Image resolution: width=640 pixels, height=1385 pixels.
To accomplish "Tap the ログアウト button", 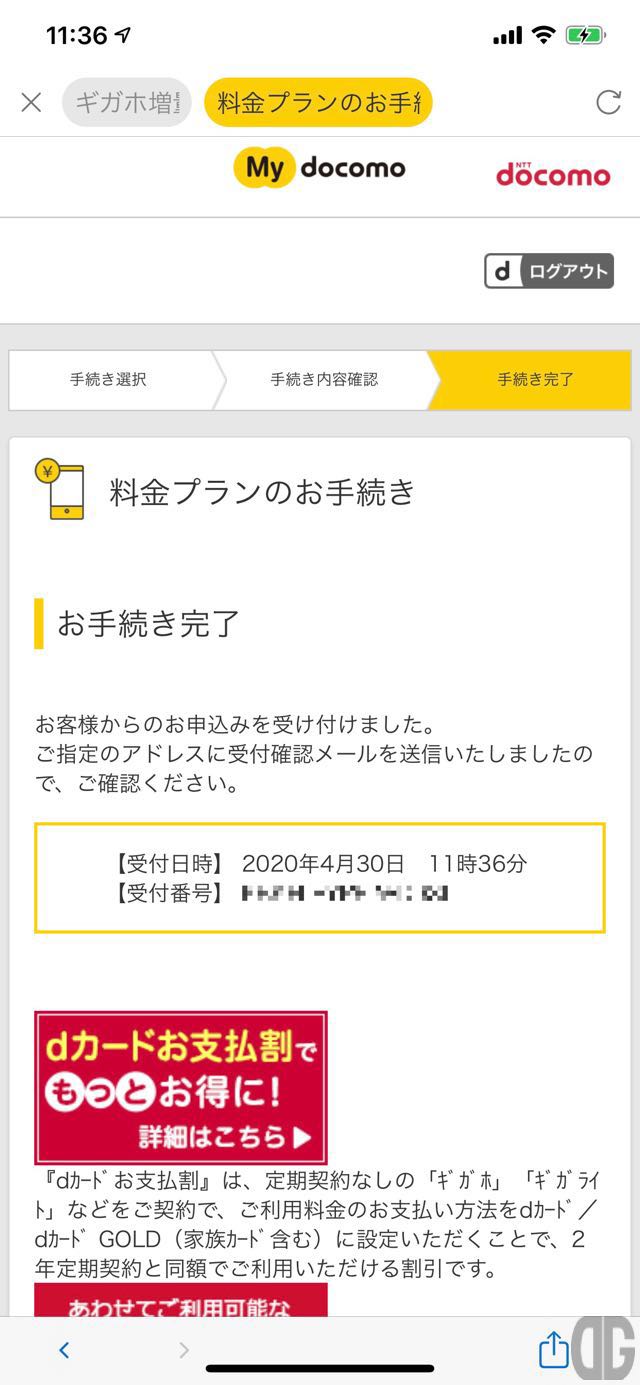I will 549,271.
